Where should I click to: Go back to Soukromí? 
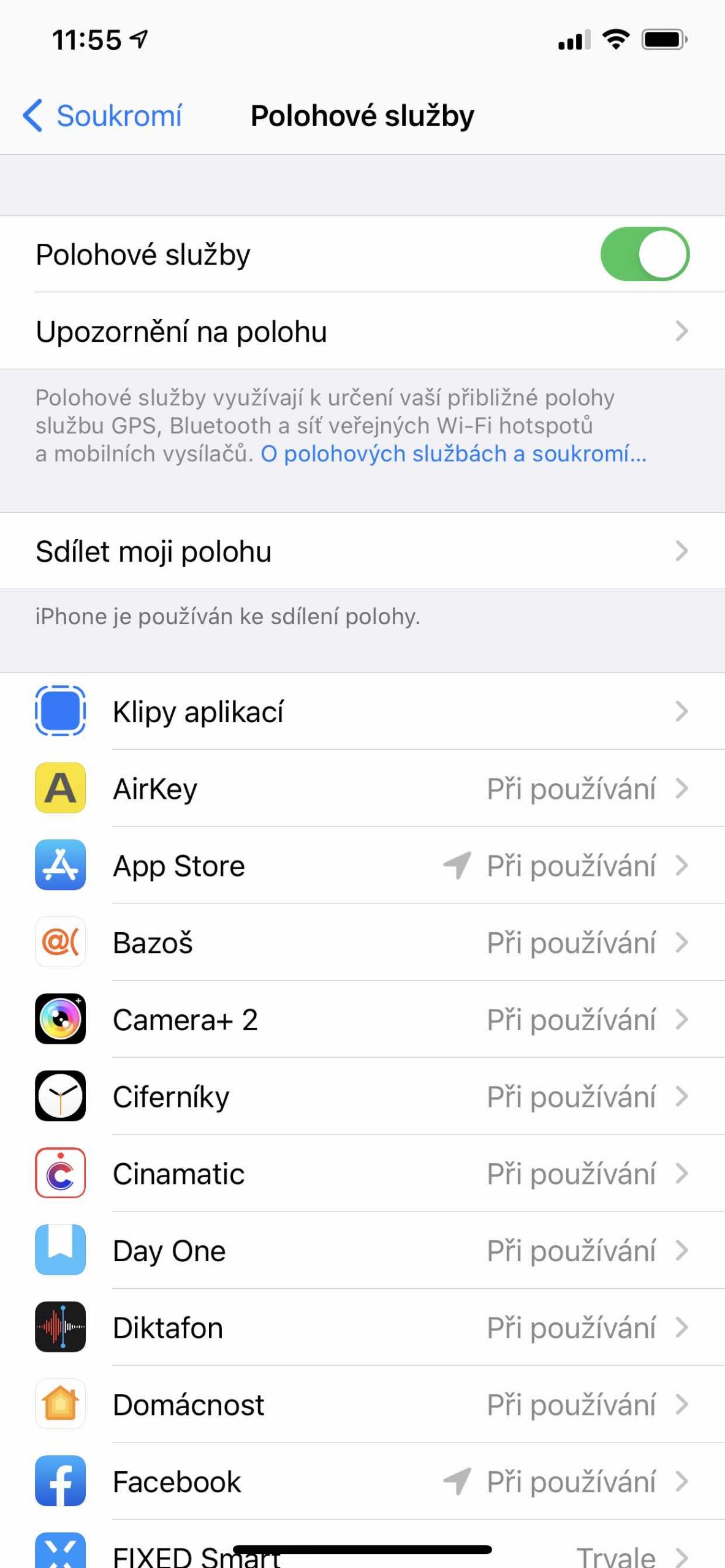(101, 114)
